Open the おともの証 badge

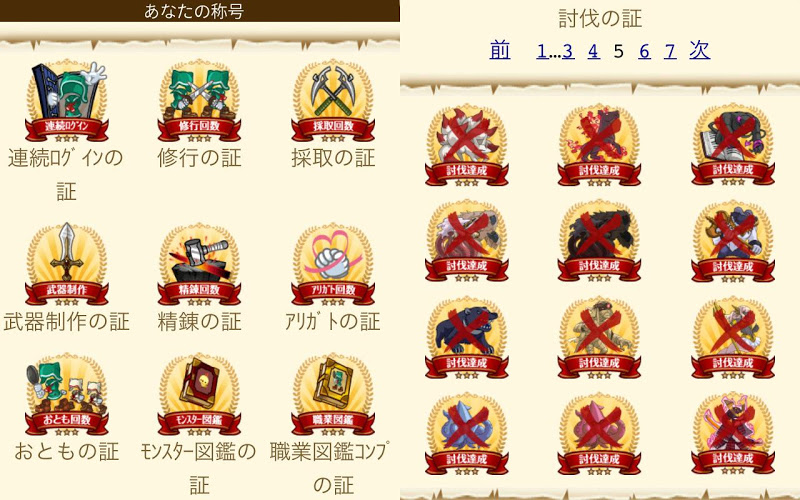click(66, 395)
